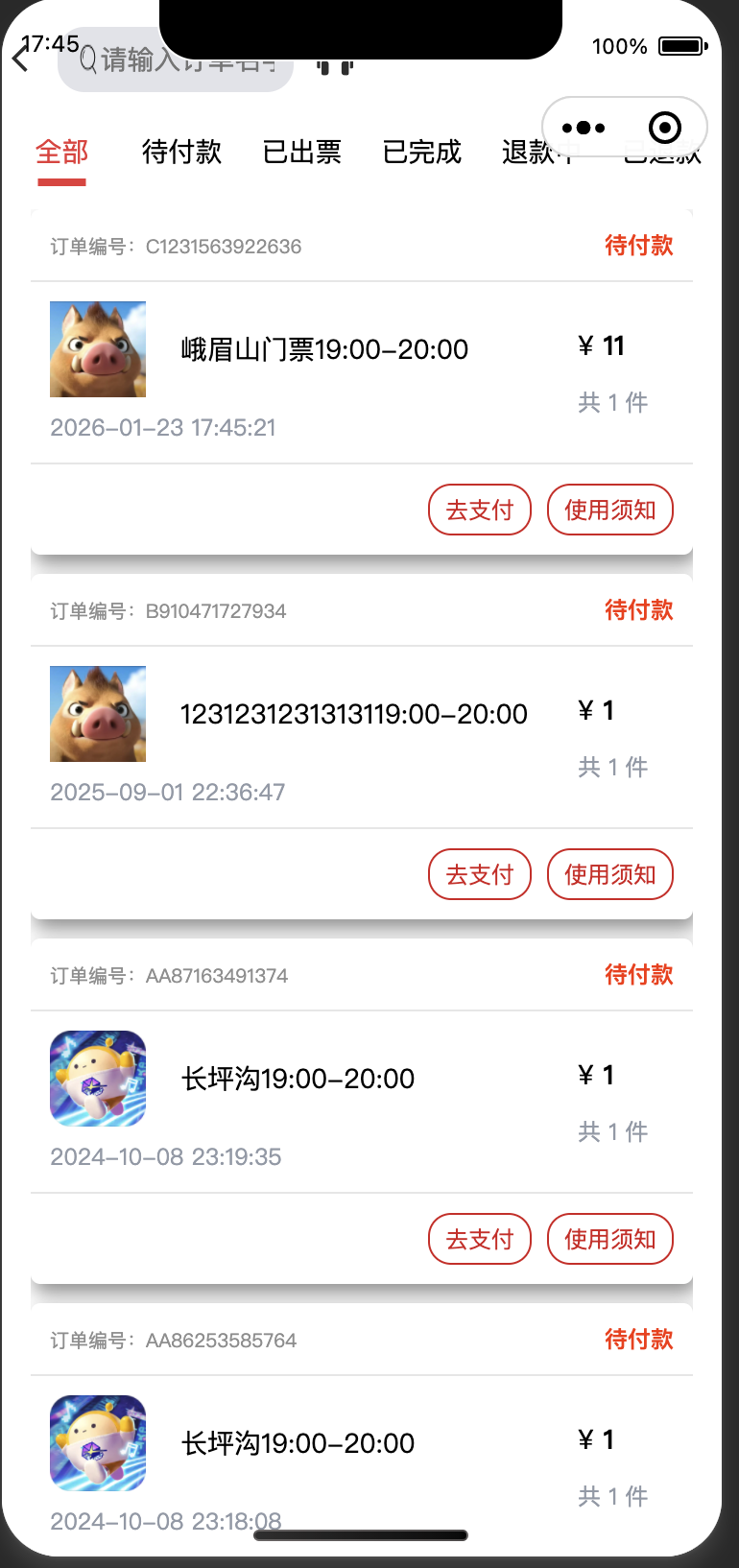This screenshot has height=1568, width=739.
Task: Open the 退款中 tab
Action: pyautogui.click(x=539, y=153)
